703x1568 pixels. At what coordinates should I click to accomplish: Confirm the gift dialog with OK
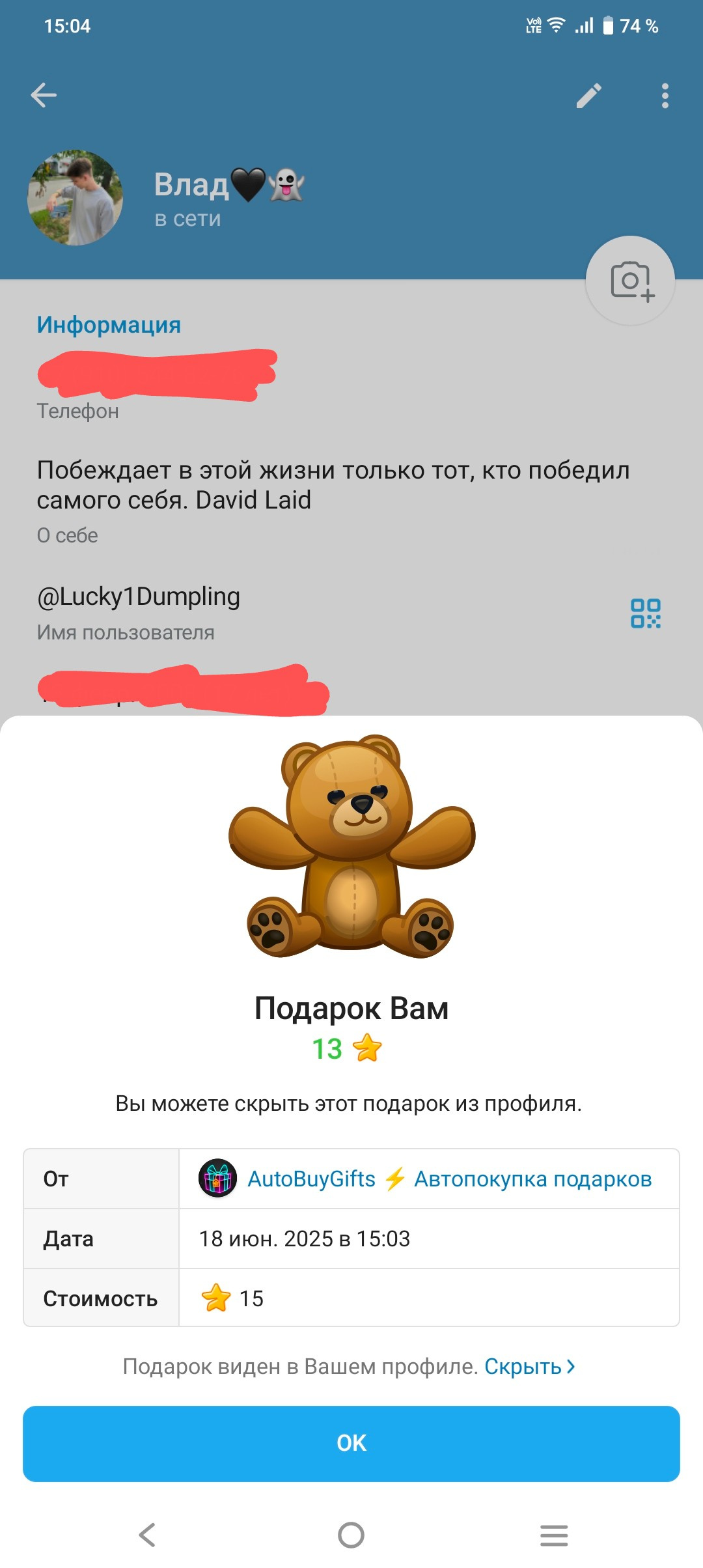351,1443
